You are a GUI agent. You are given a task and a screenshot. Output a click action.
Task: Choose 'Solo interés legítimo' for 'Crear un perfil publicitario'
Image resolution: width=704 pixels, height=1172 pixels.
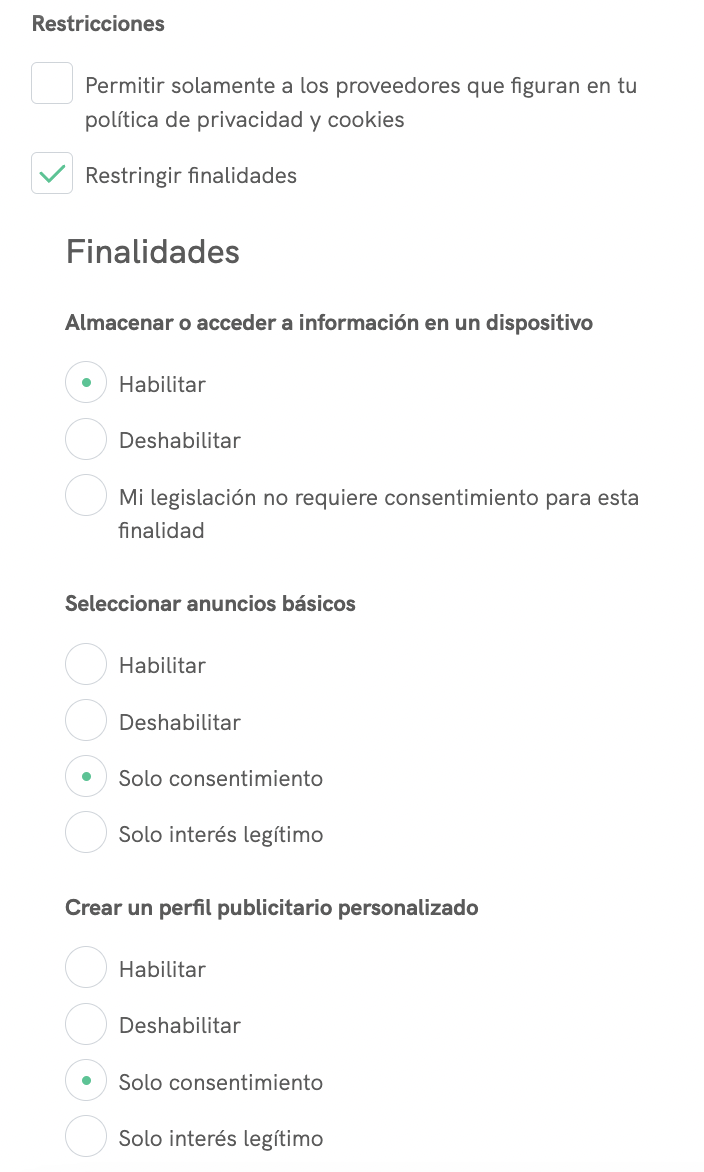point(86,1137)
